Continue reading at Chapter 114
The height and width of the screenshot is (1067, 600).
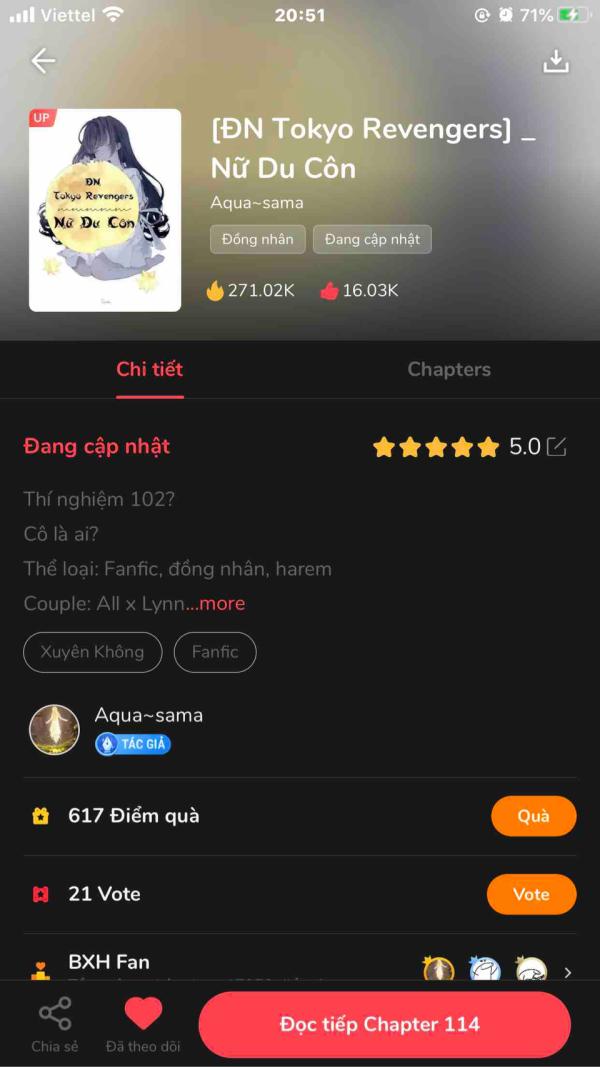pos(384,1025)
